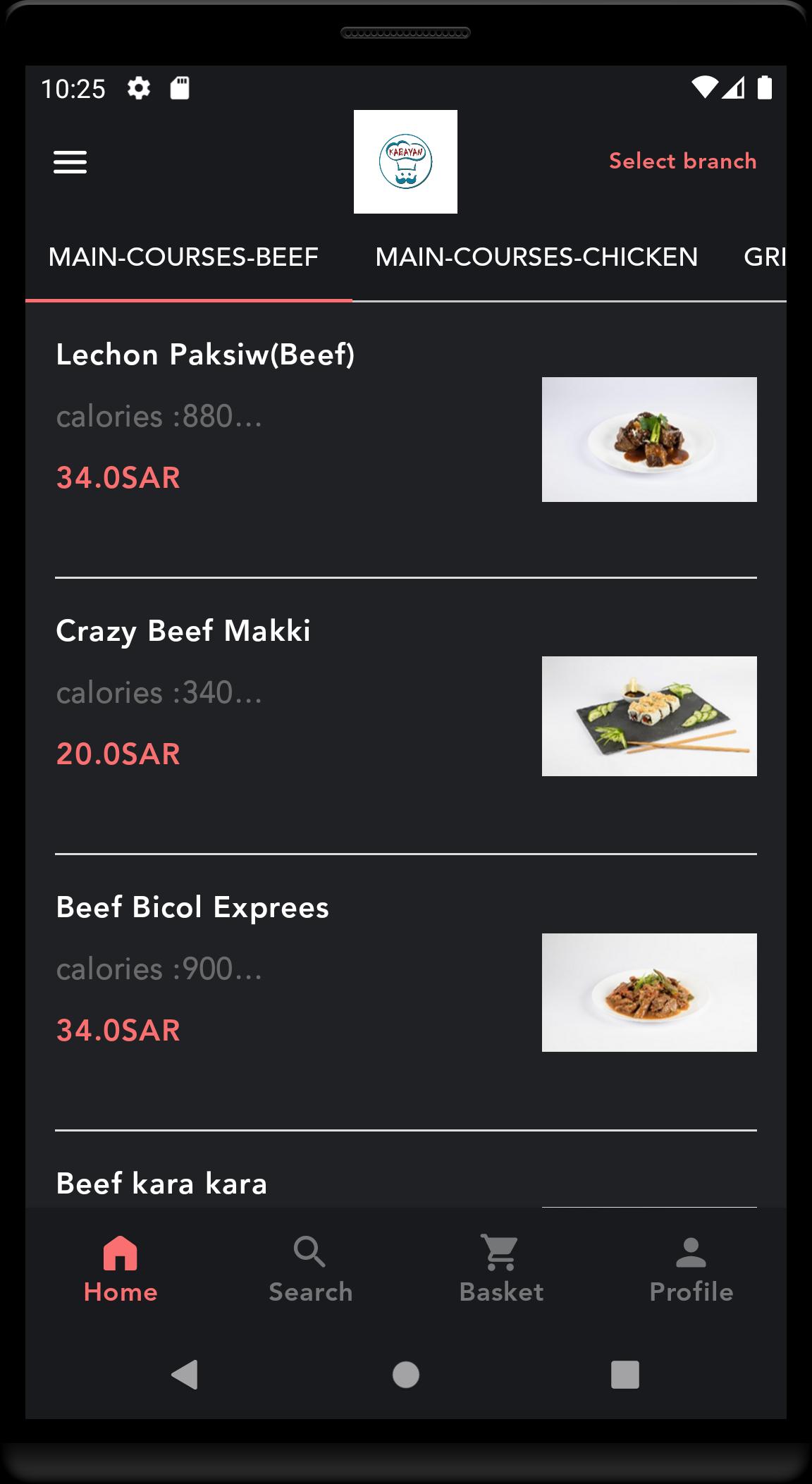This screenshot has width=812, height=1484.
Task: Open the Basket tab
Action: click(500, 1269)
